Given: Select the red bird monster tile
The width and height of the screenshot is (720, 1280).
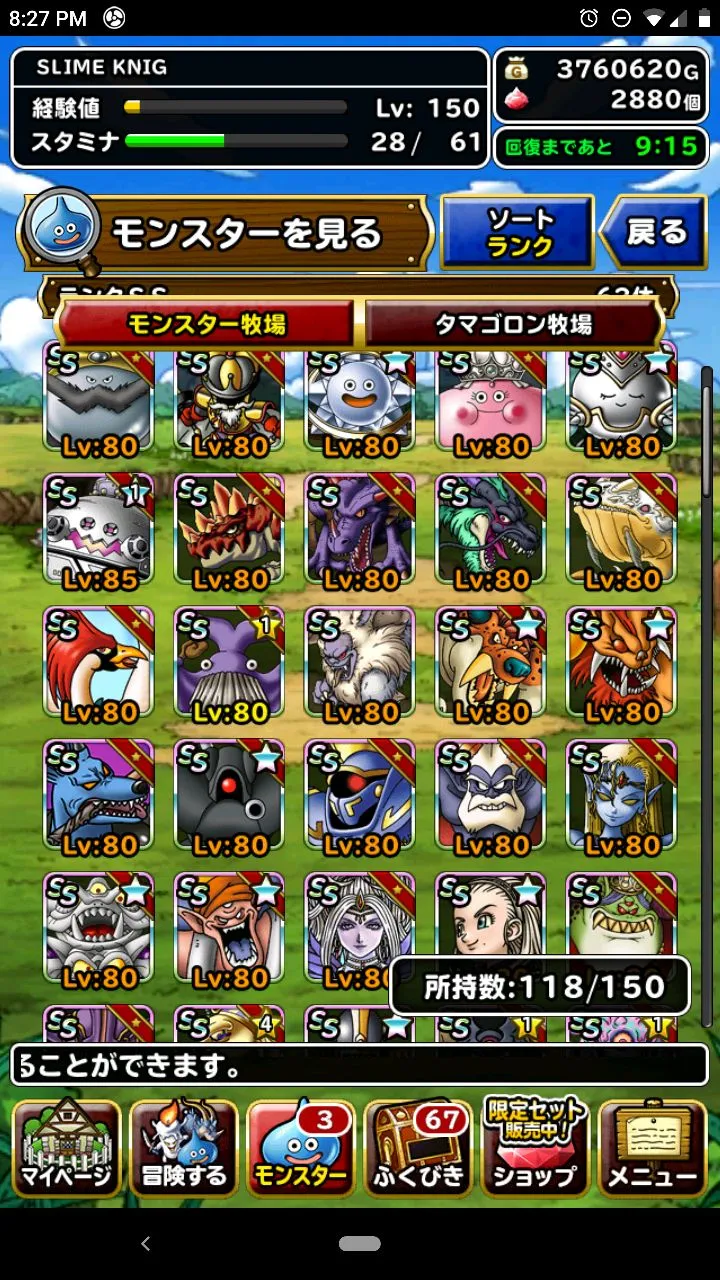Looking at the screenshot, I should (x=99, y=664).
